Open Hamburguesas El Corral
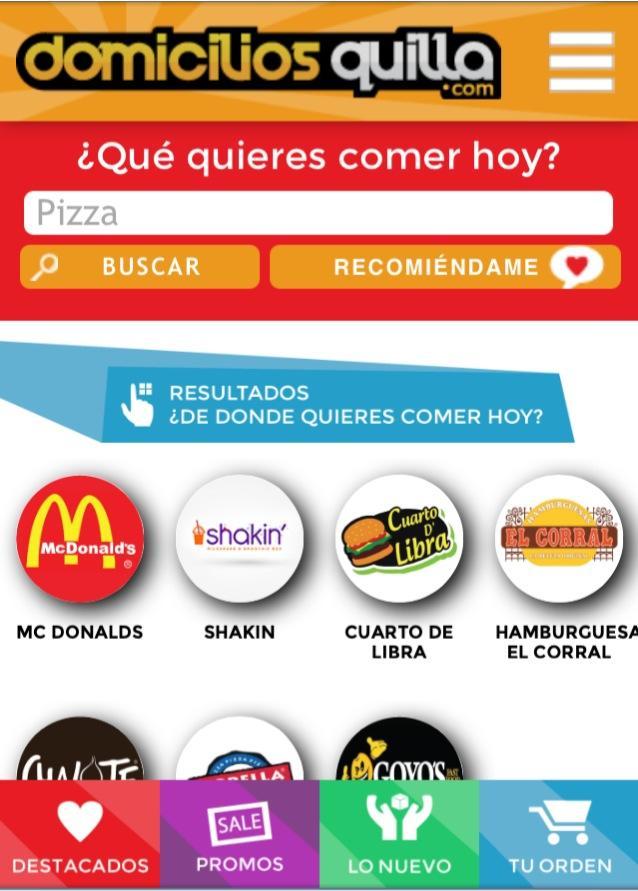The width and height of the screenshot is (638, 891). pos(558,539)
